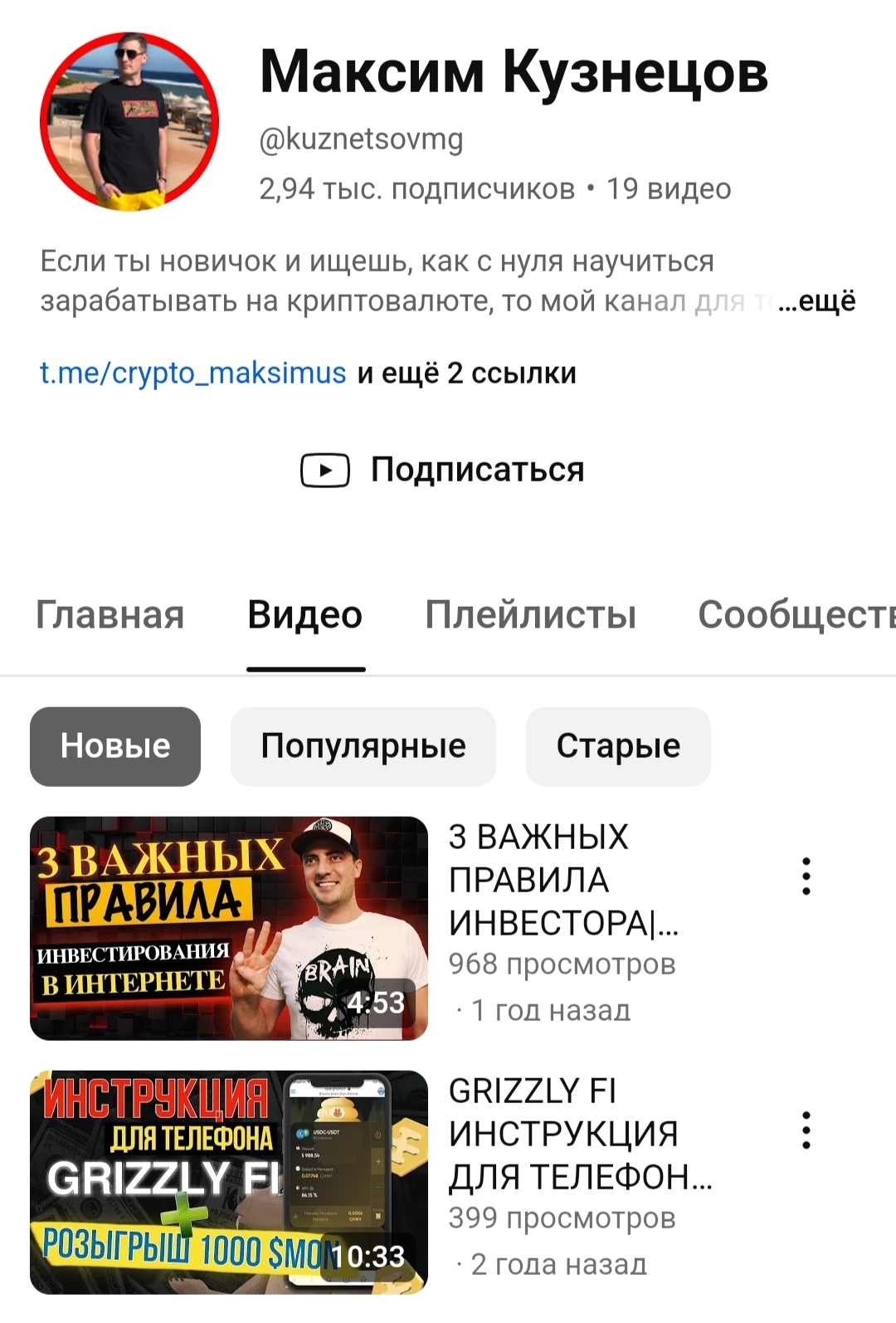Switch to the Плейлисты tab

(530, 615)
